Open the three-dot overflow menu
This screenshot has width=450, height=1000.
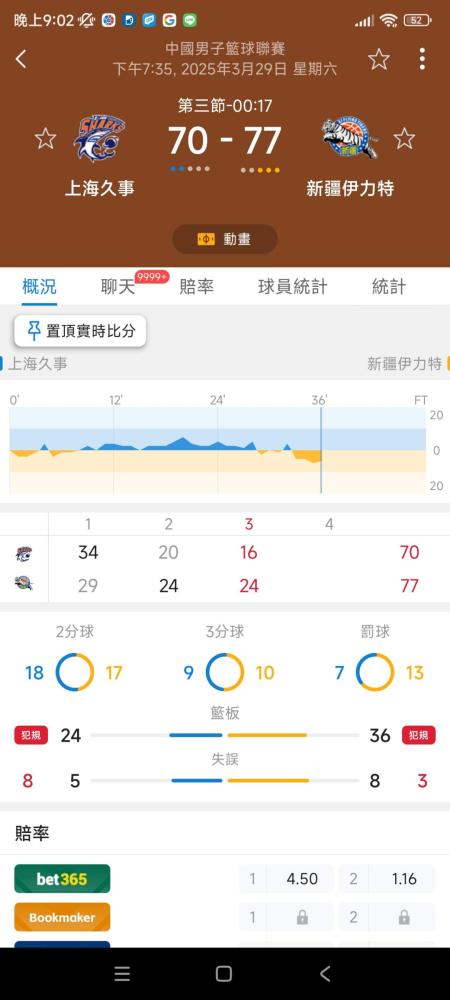pyautogui.click(x=422, y=59)
